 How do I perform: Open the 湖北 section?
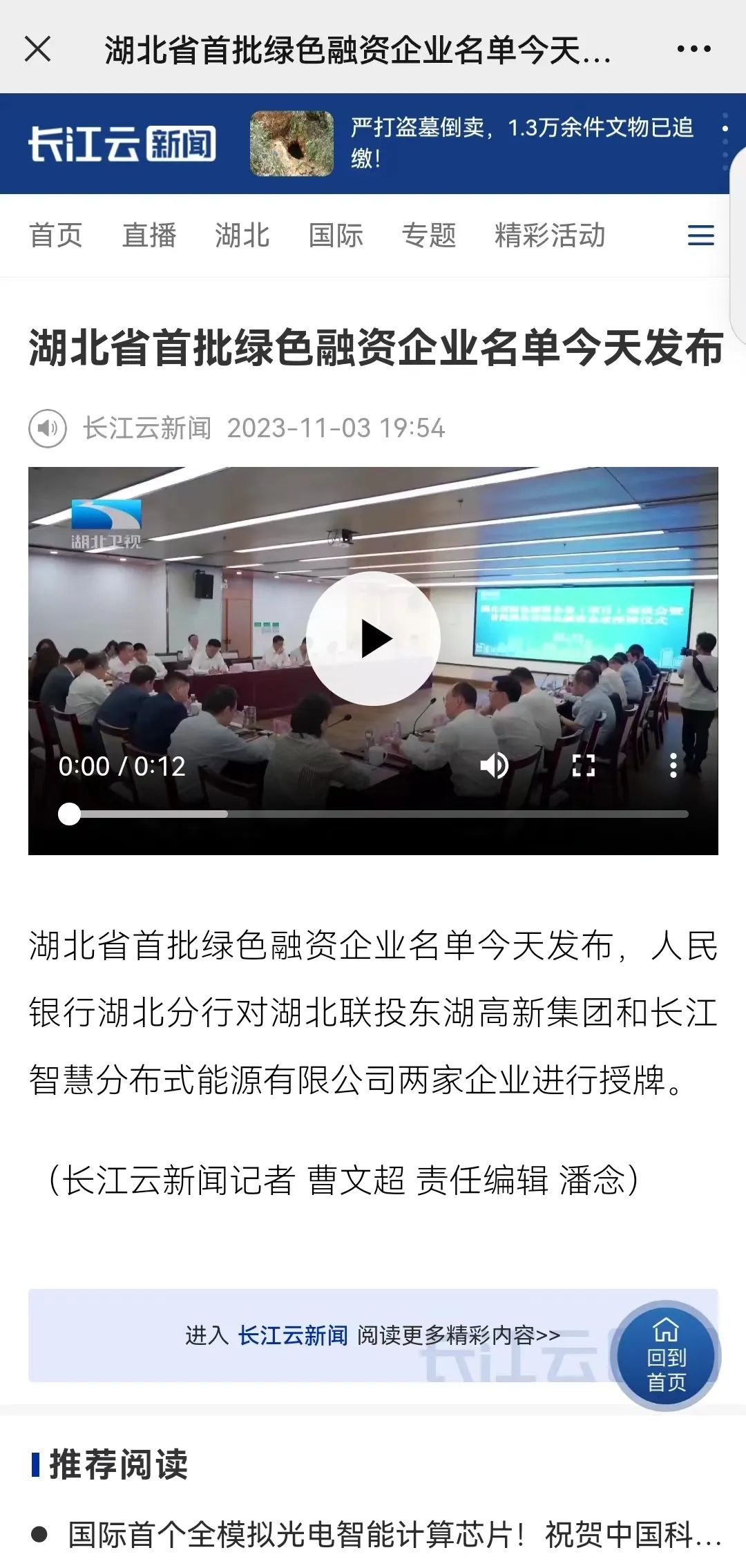(x=242, y=236)
